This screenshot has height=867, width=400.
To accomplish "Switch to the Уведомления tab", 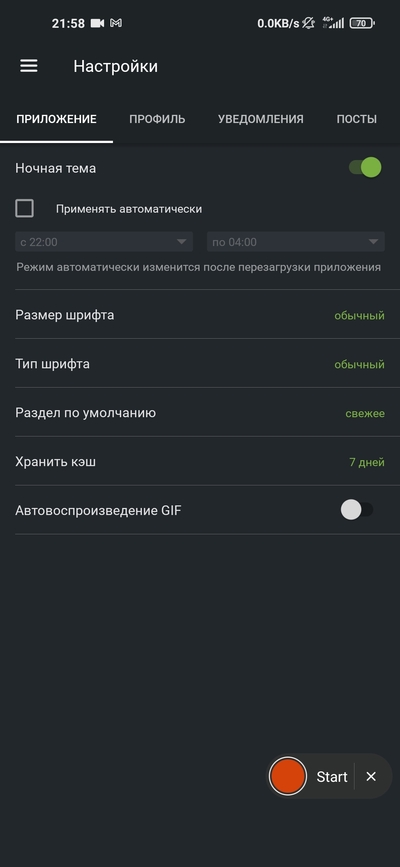I will 261,119.
